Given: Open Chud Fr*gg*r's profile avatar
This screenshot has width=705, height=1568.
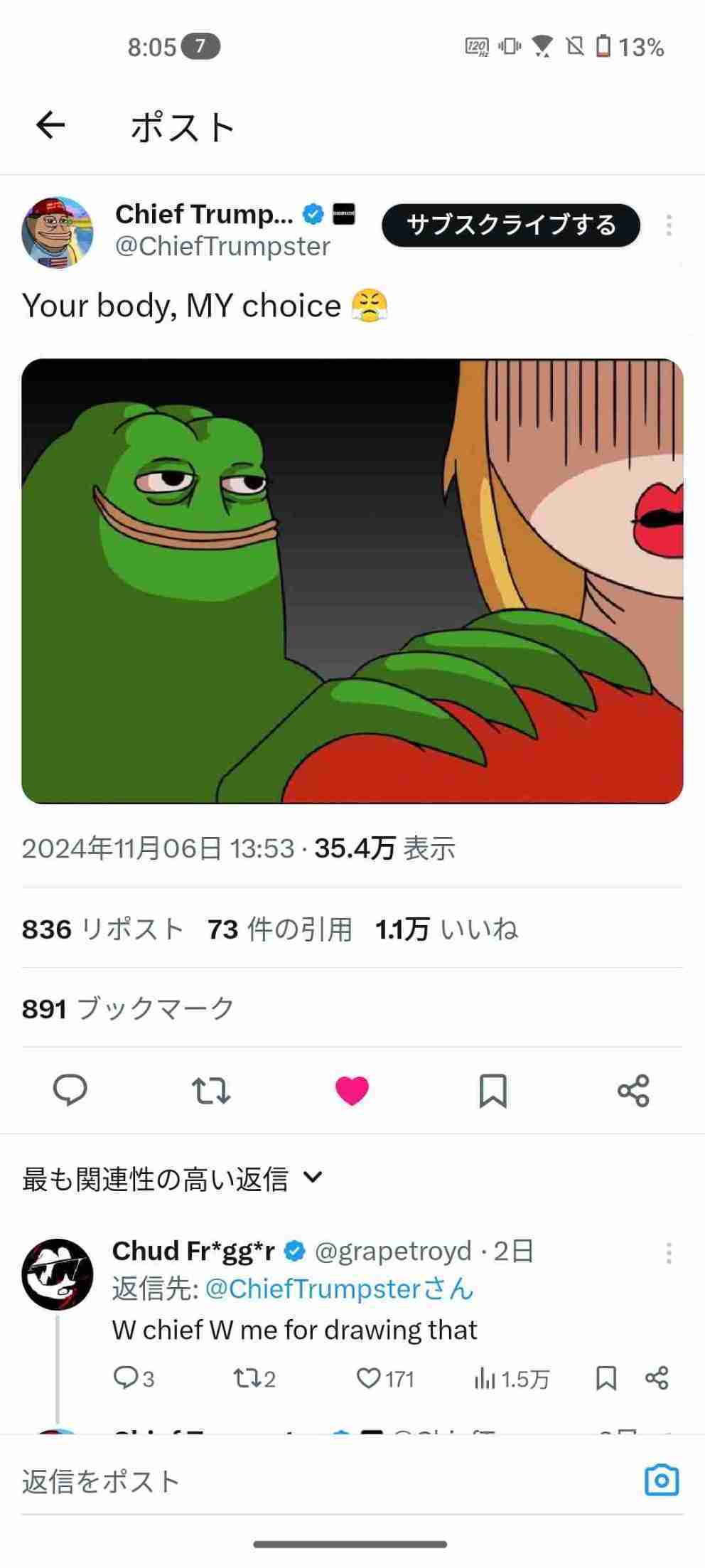Looking at the screenshot, I should point(58,1274).
